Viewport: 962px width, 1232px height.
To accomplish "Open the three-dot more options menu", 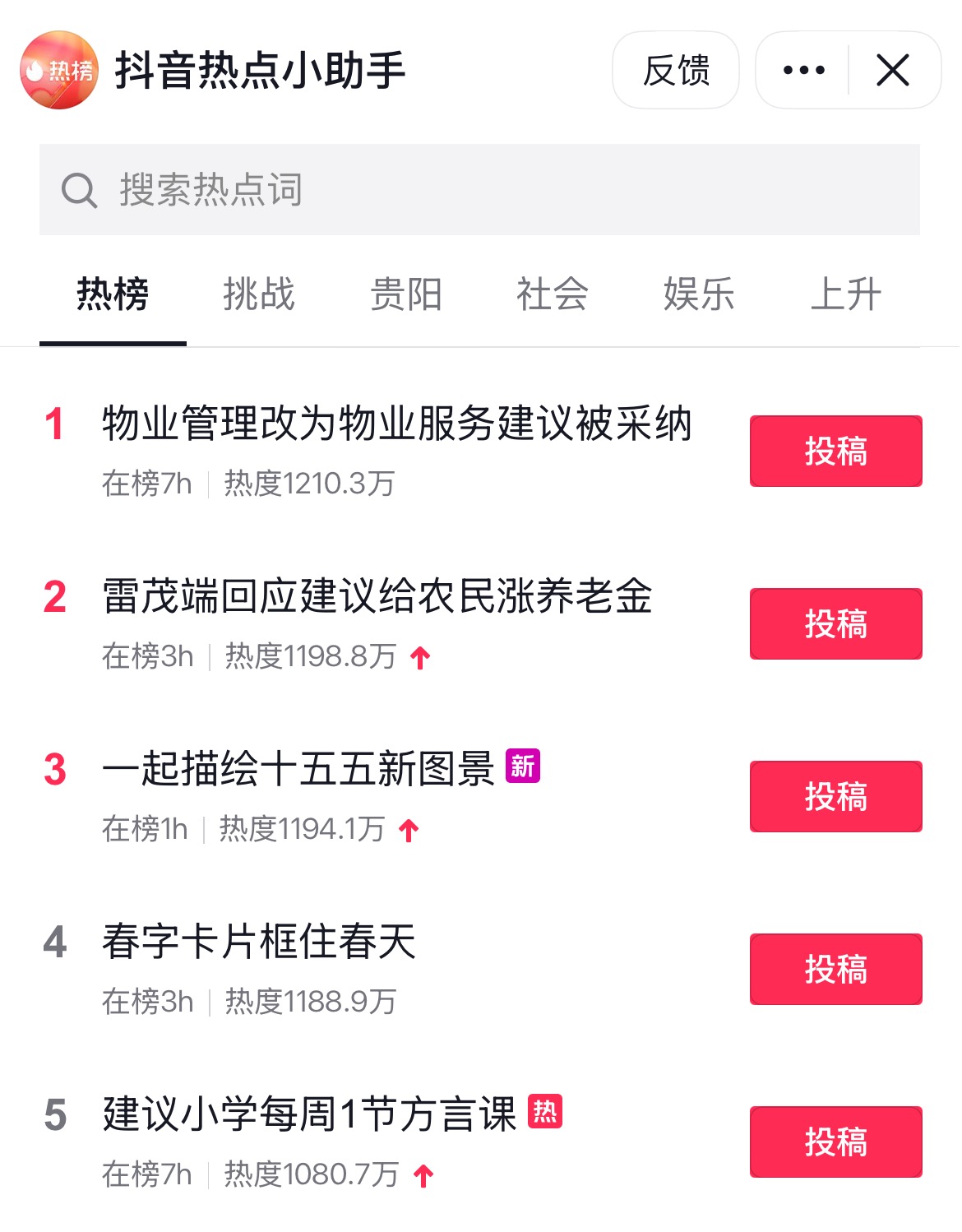I will [803, 71].
